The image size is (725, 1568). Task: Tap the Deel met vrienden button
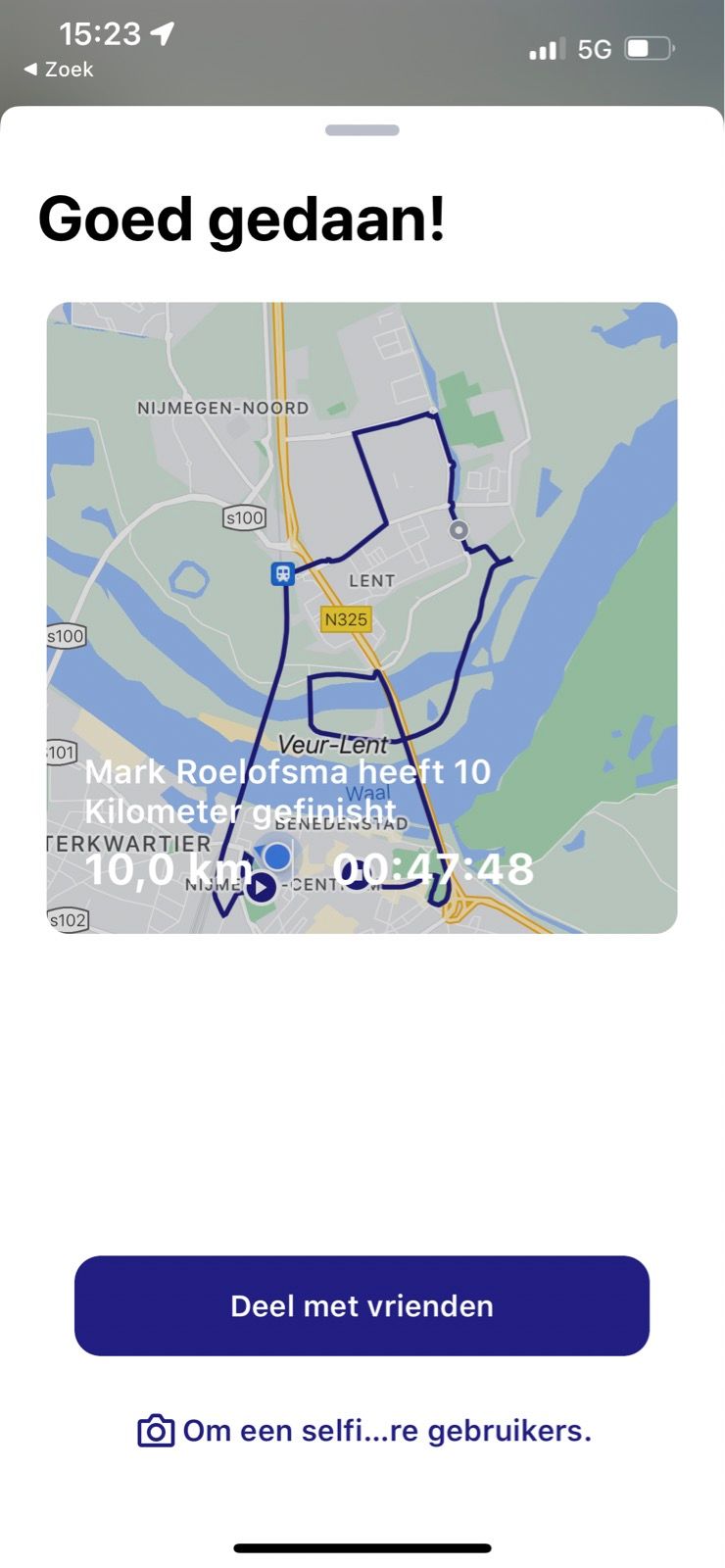point(362,1305)
